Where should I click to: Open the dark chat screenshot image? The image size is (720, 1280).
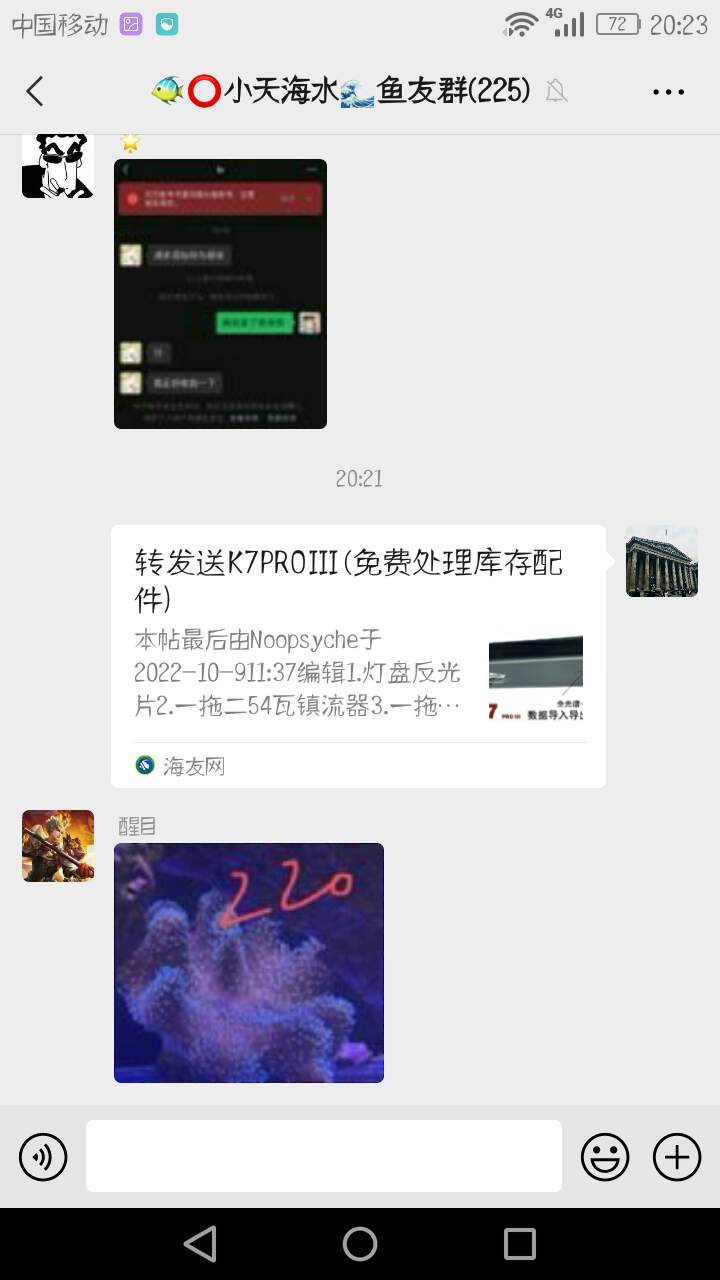pos(220,294)
